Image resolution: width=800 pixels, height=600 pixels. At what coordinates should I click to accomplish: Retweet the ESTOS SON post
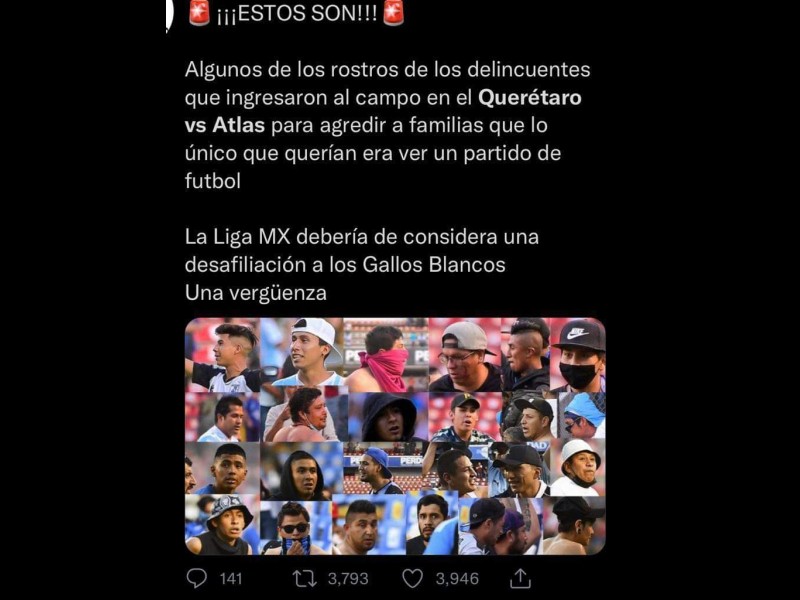tap(303, 578)
